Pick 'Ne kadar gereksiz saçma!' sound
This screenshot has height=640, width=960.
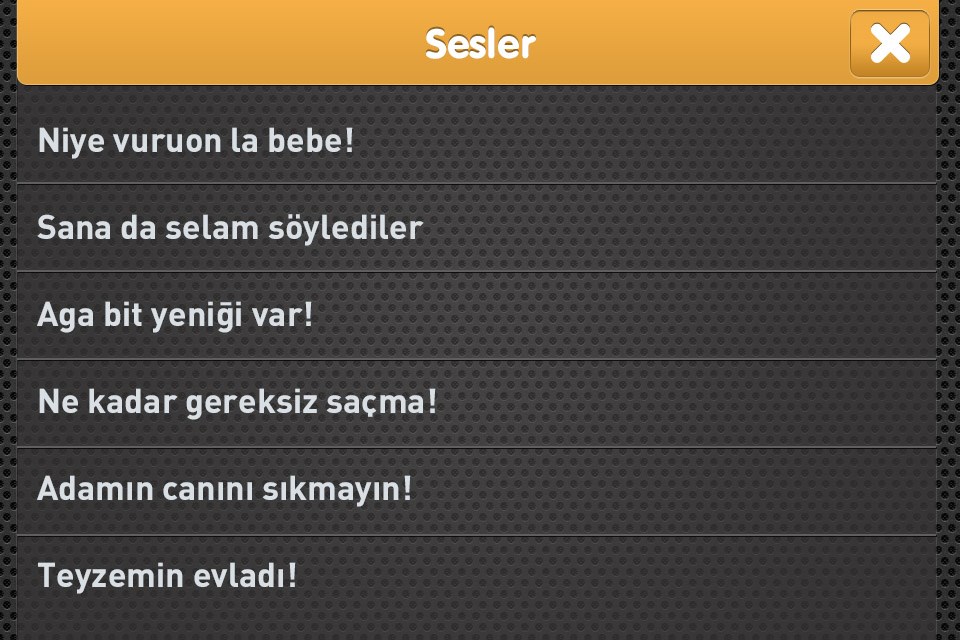coord(477,403)
